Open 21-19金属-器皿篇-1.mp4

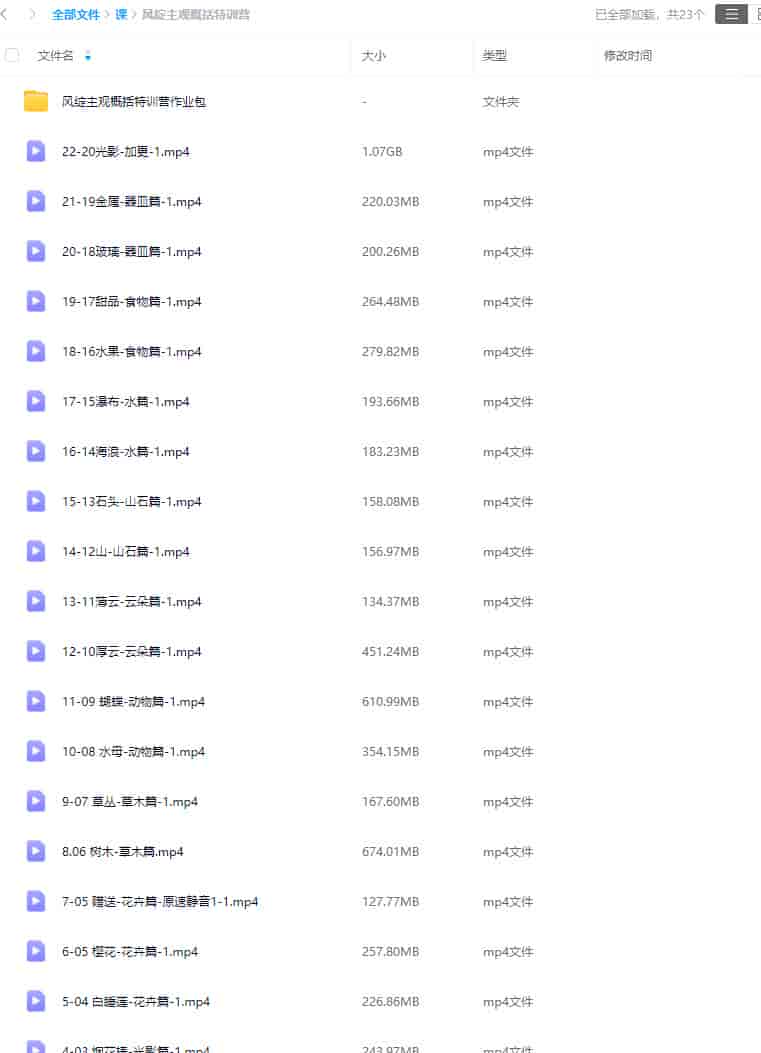coord(132,202)
